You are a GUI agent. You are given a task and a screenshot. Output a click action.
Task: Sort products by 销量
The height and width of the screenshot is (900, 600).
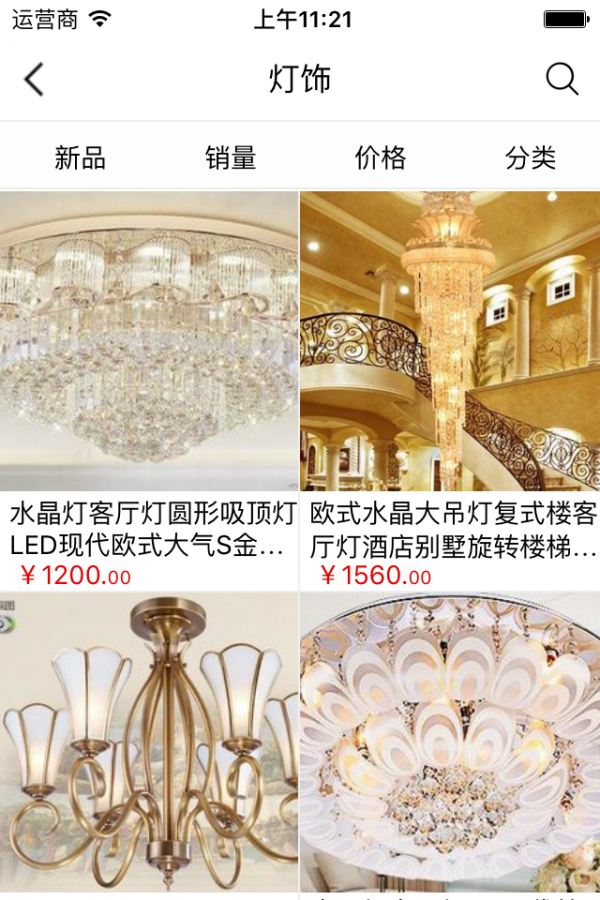231,157
